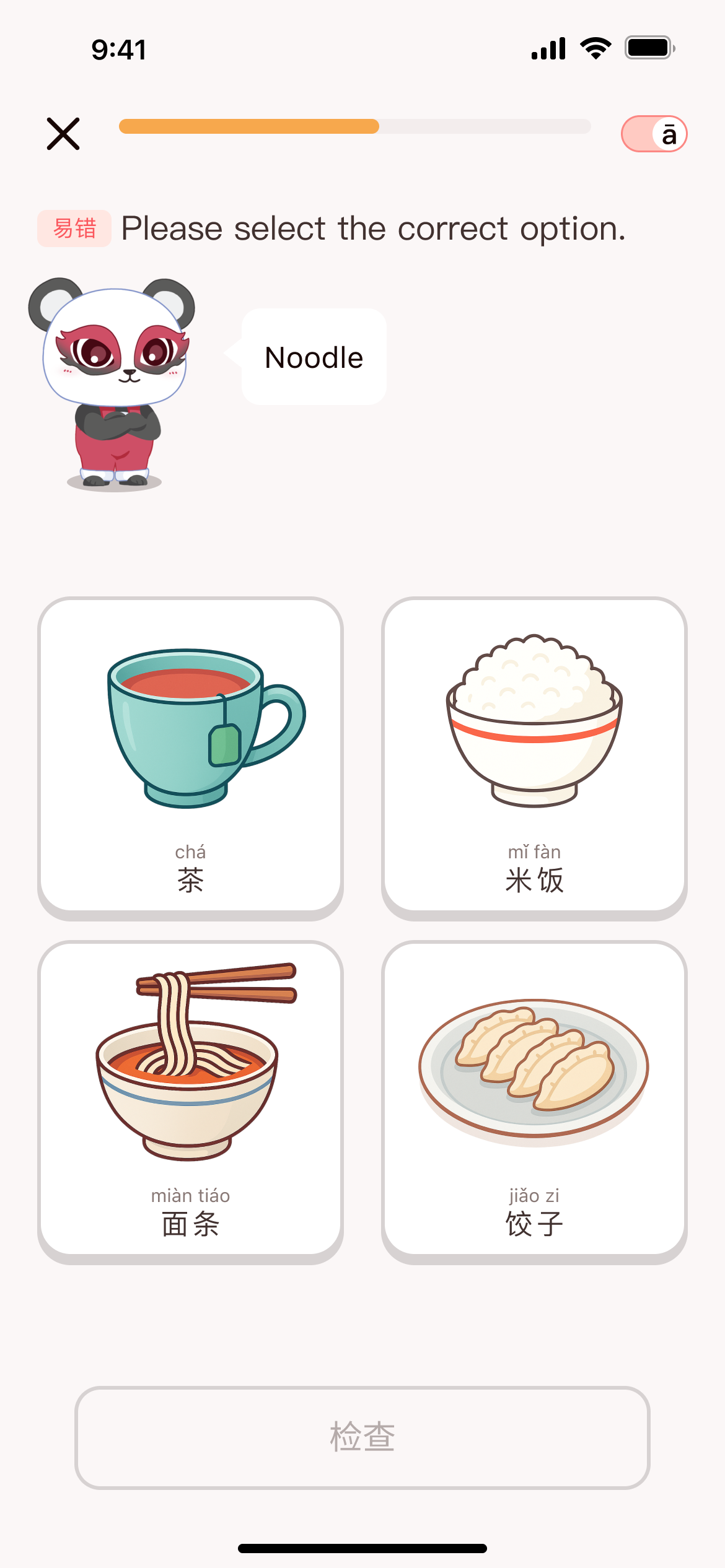Image resolution: width=725 pixels, height=1568 pixels.
Task: Tap the rice bowl illustration on the 米饭 card
Action: (535, 718)
